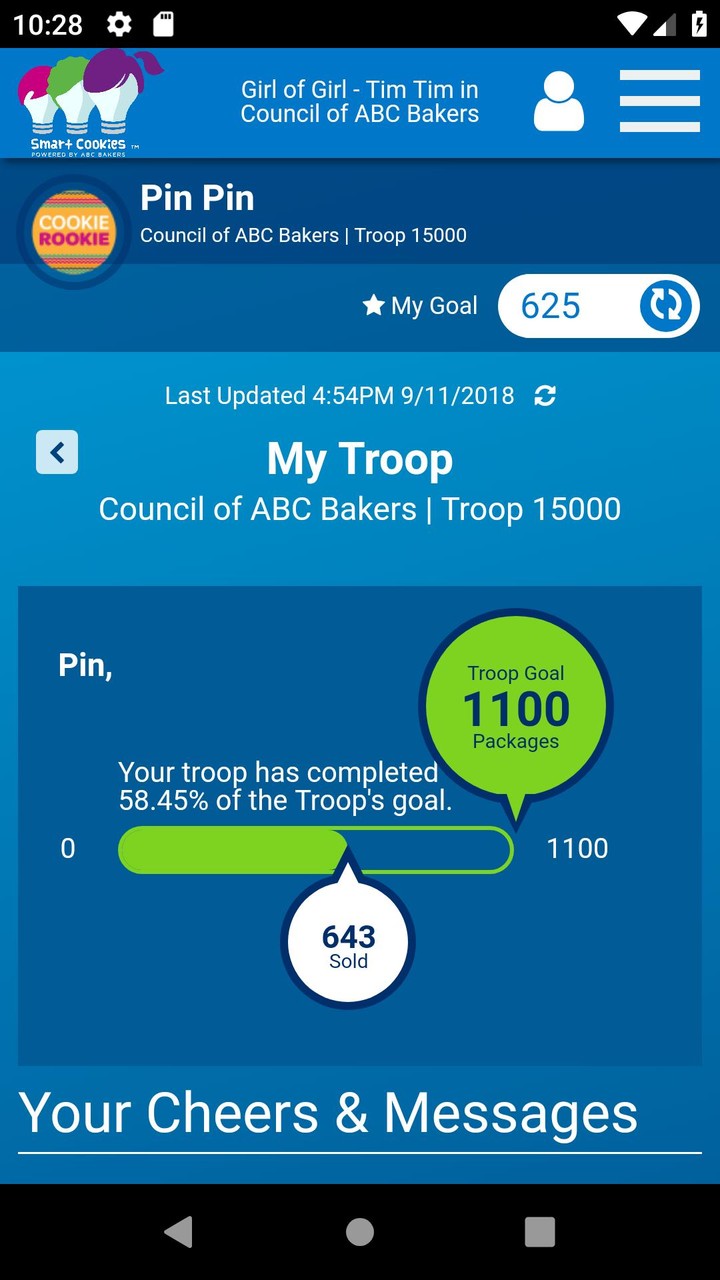This screenshot has width=720, height=1280.
Task: Select the star icon beside My Goal
Action: (374, 306)
